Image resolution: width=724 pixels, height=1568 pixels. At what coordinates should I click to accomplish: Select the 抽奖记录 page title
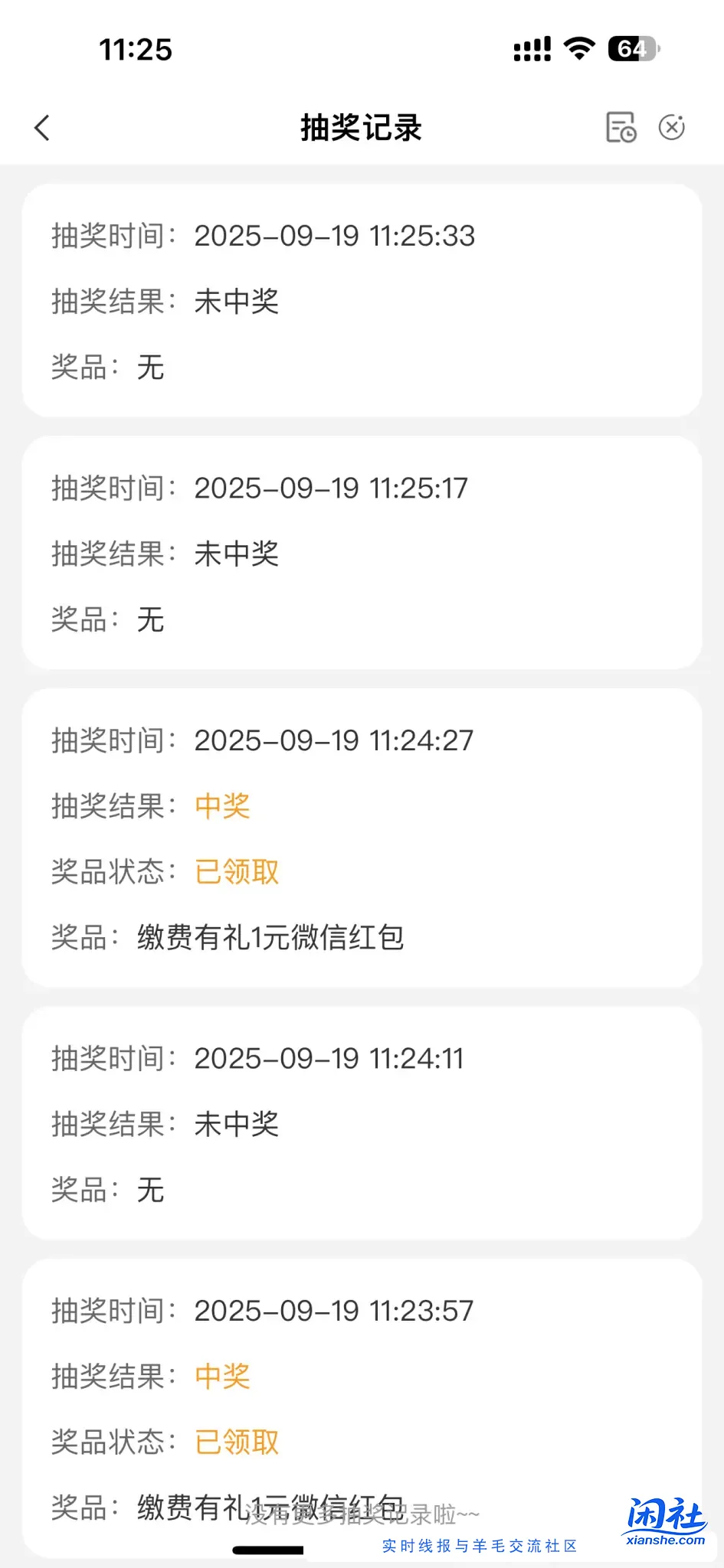[x=362, y=127]
